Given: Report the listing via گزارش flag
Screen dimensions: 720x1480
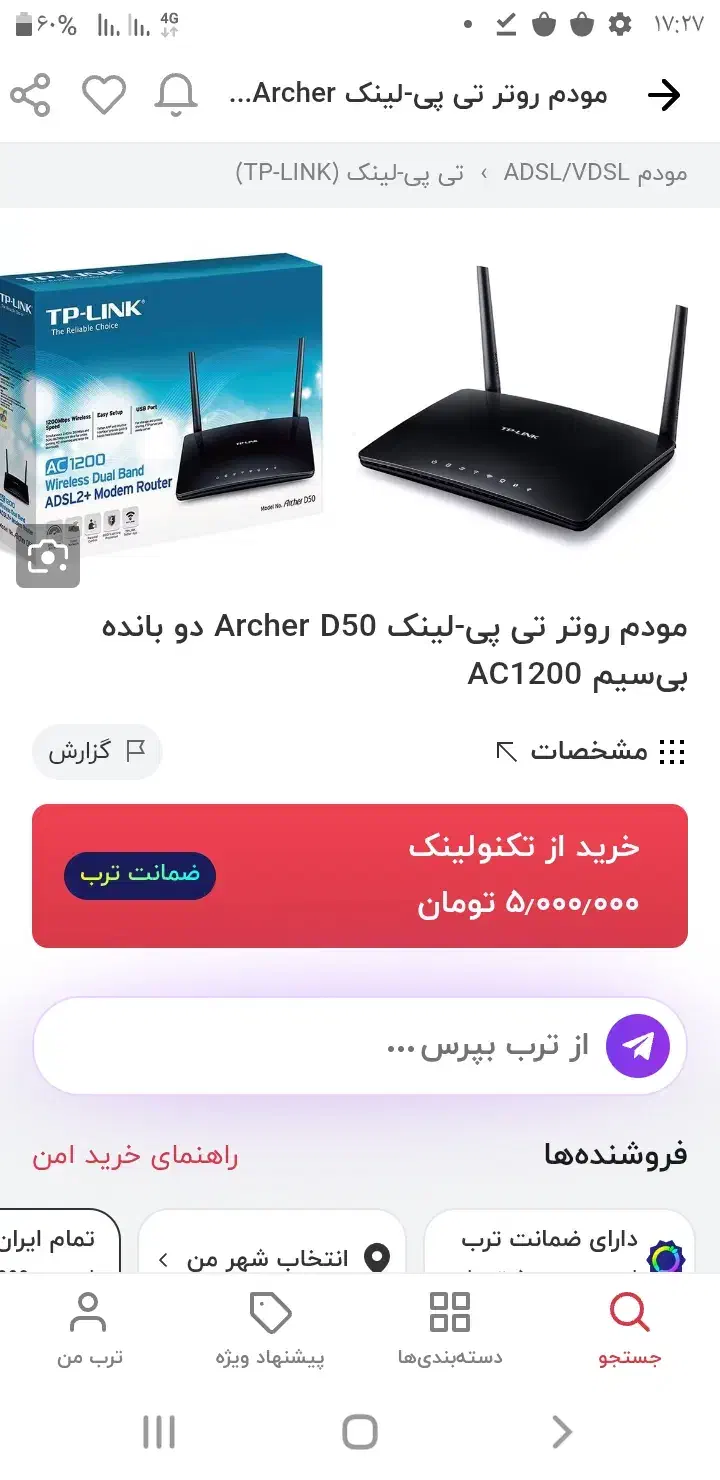Looking at the screenshot, I should pyautogui.click(x=96, y=752).
